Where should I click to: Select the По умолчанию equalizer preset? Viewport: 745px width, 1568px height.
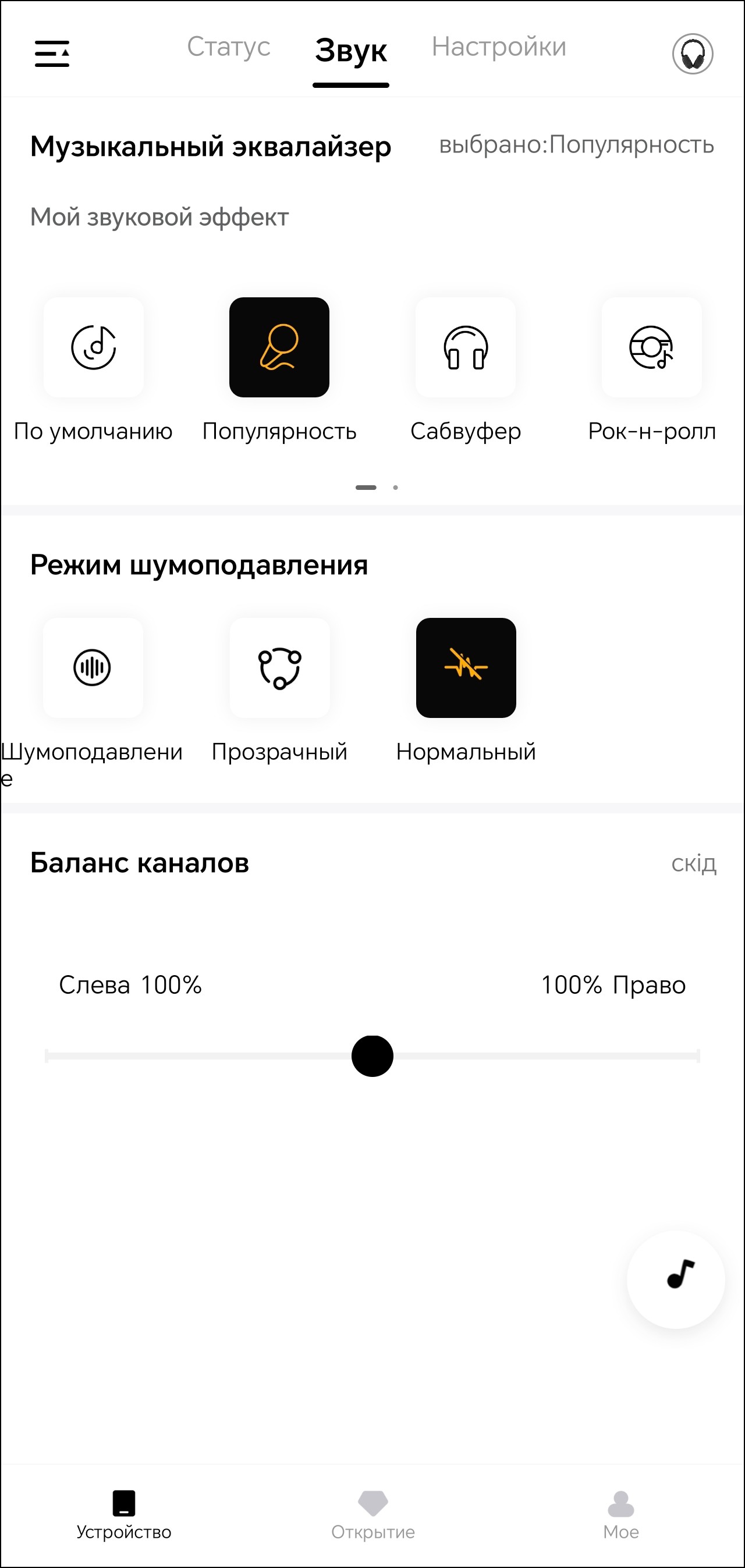point(93,347)
